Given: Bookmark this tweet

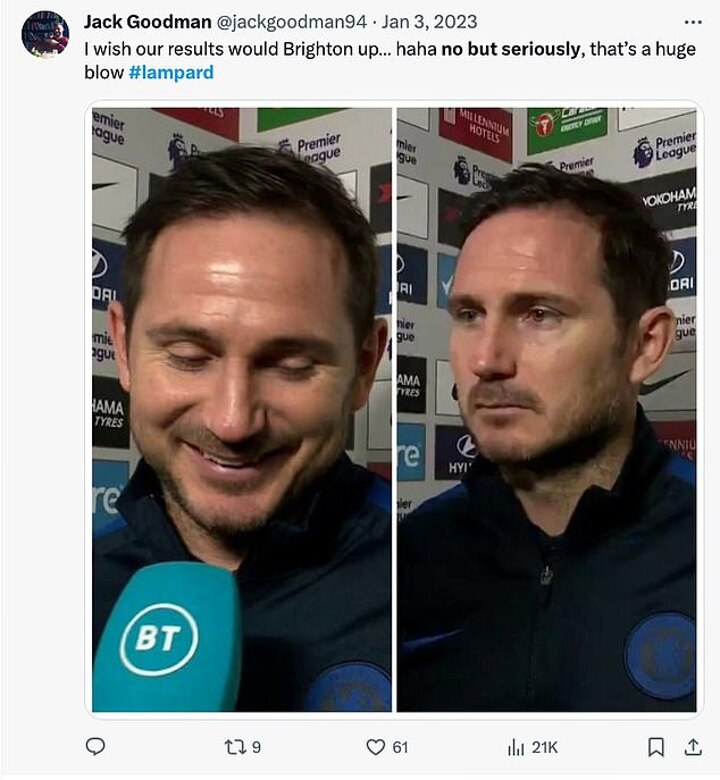Looking at the screenshot, I should [x=656, y=747].
